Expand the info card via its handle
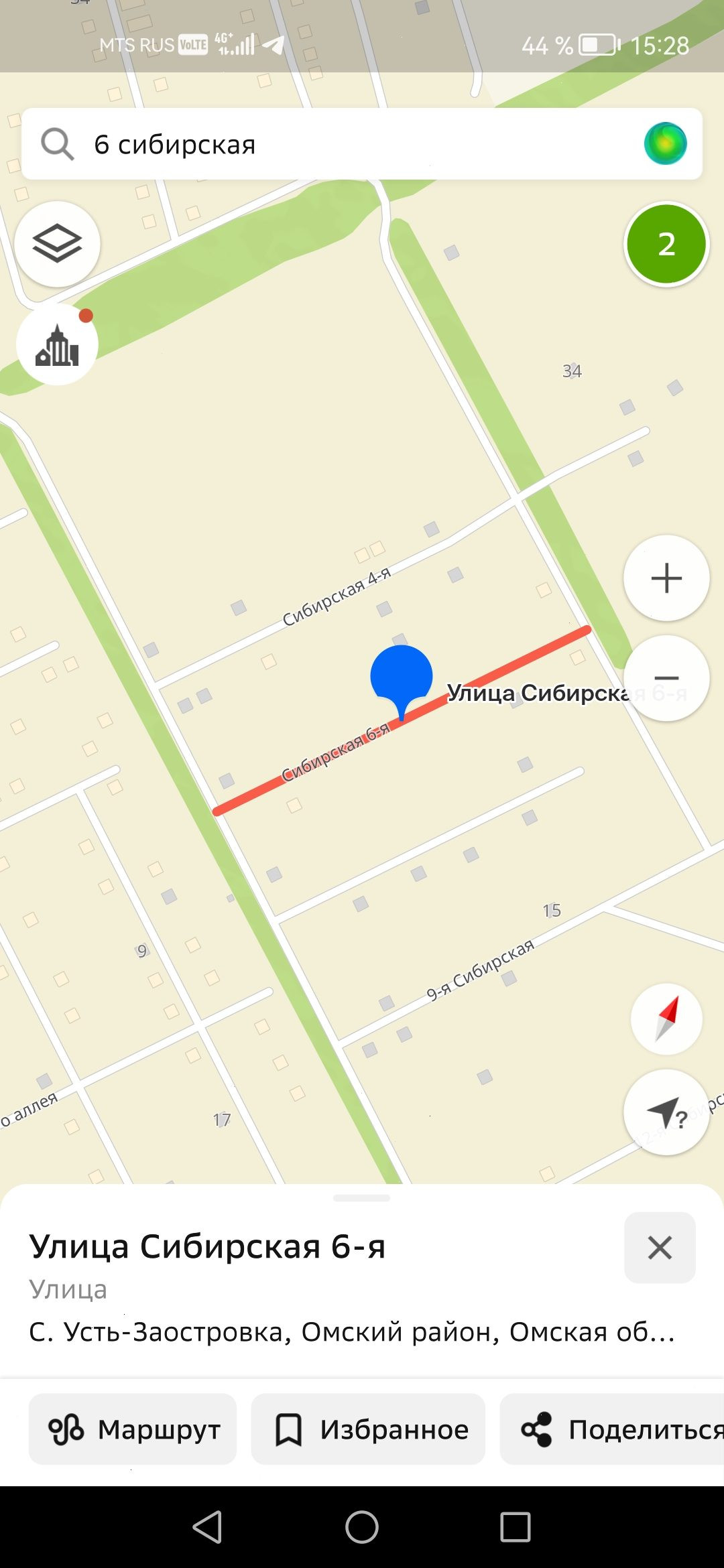Screen dimensions: 724x1568 click(361, 1198)
